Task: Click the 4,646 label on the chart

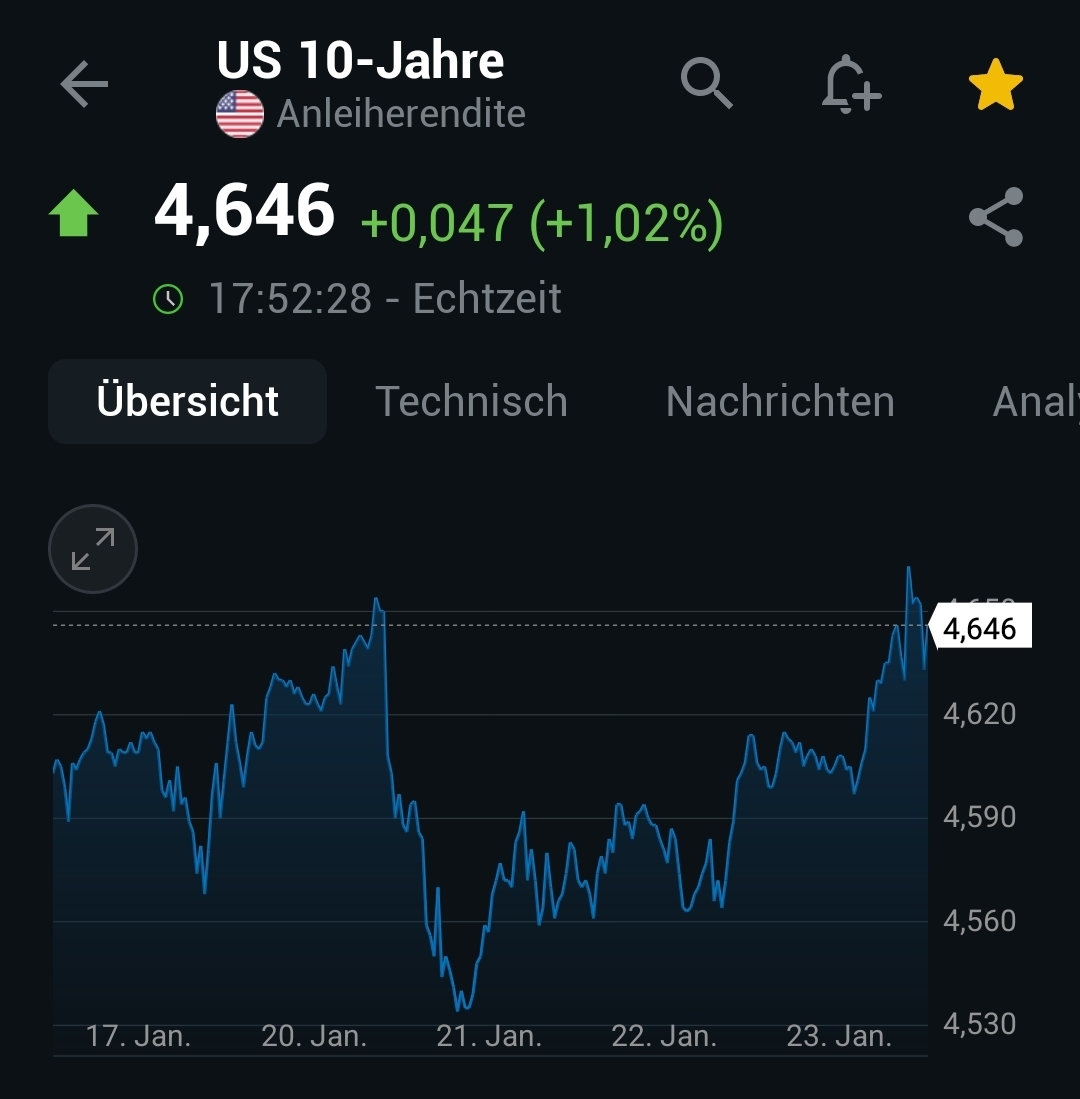Action: click(x=981, y=627)
